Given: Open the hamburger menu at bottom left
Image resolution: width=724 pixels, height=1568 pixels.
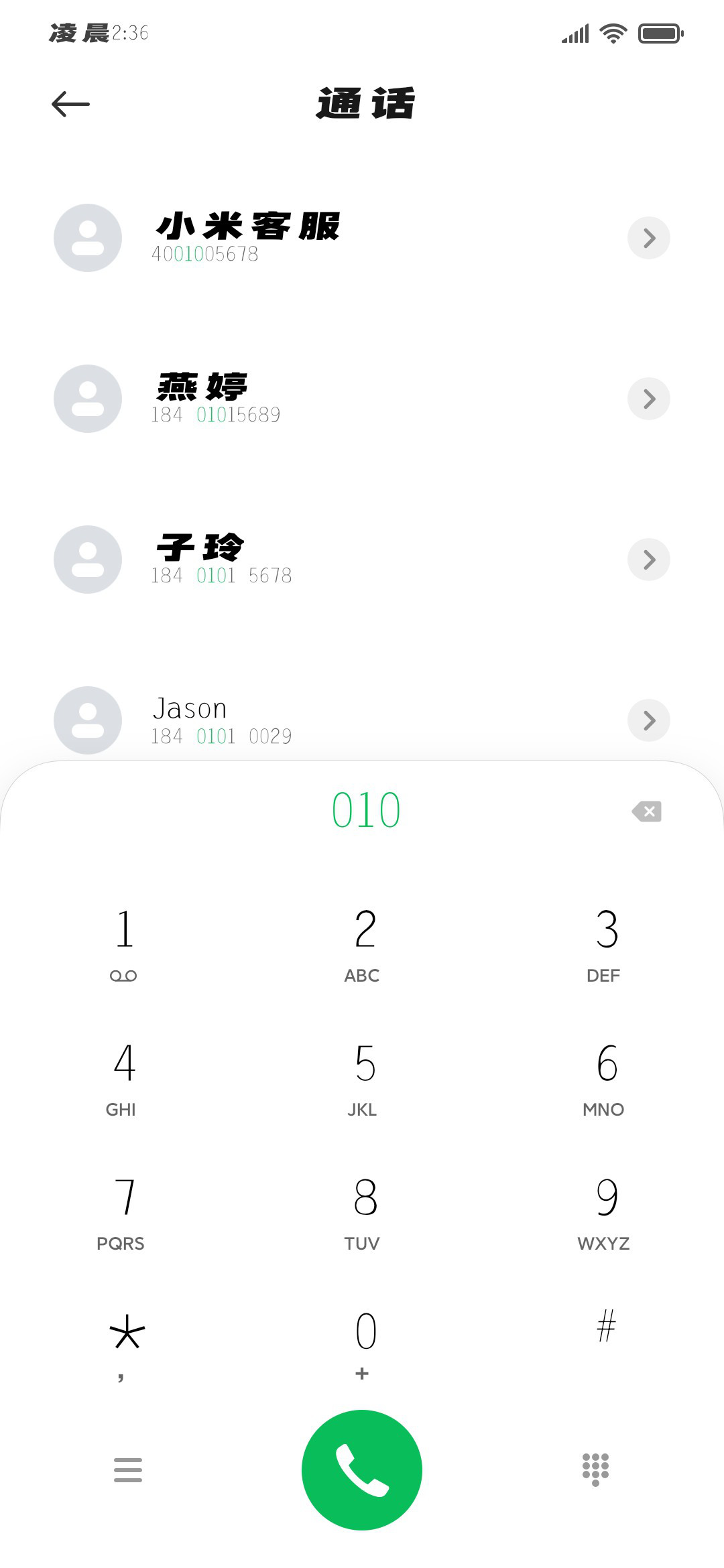Looking at the screenshot, I should tap(127, 1470).
